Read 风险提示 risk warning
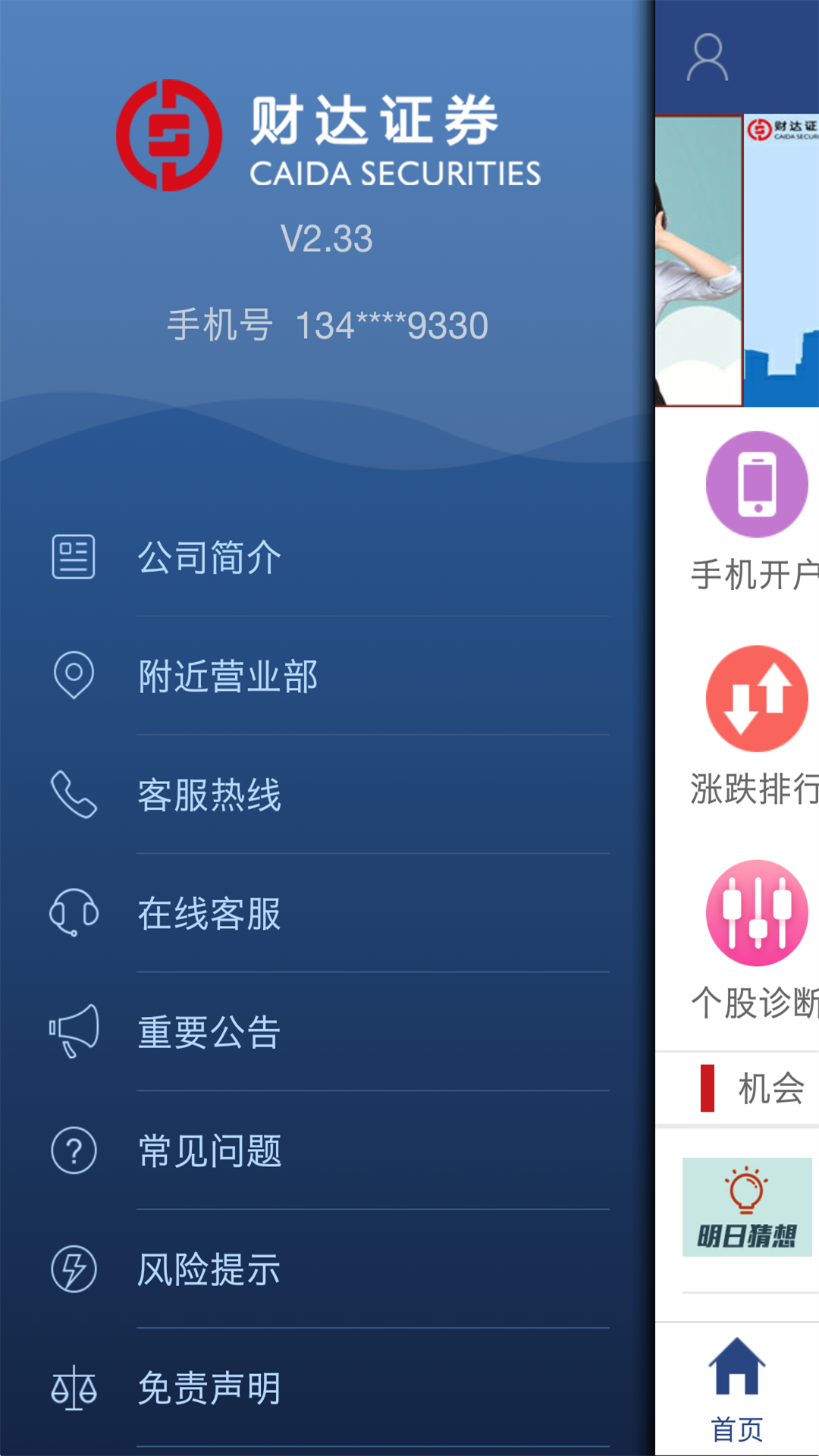 209,1269
